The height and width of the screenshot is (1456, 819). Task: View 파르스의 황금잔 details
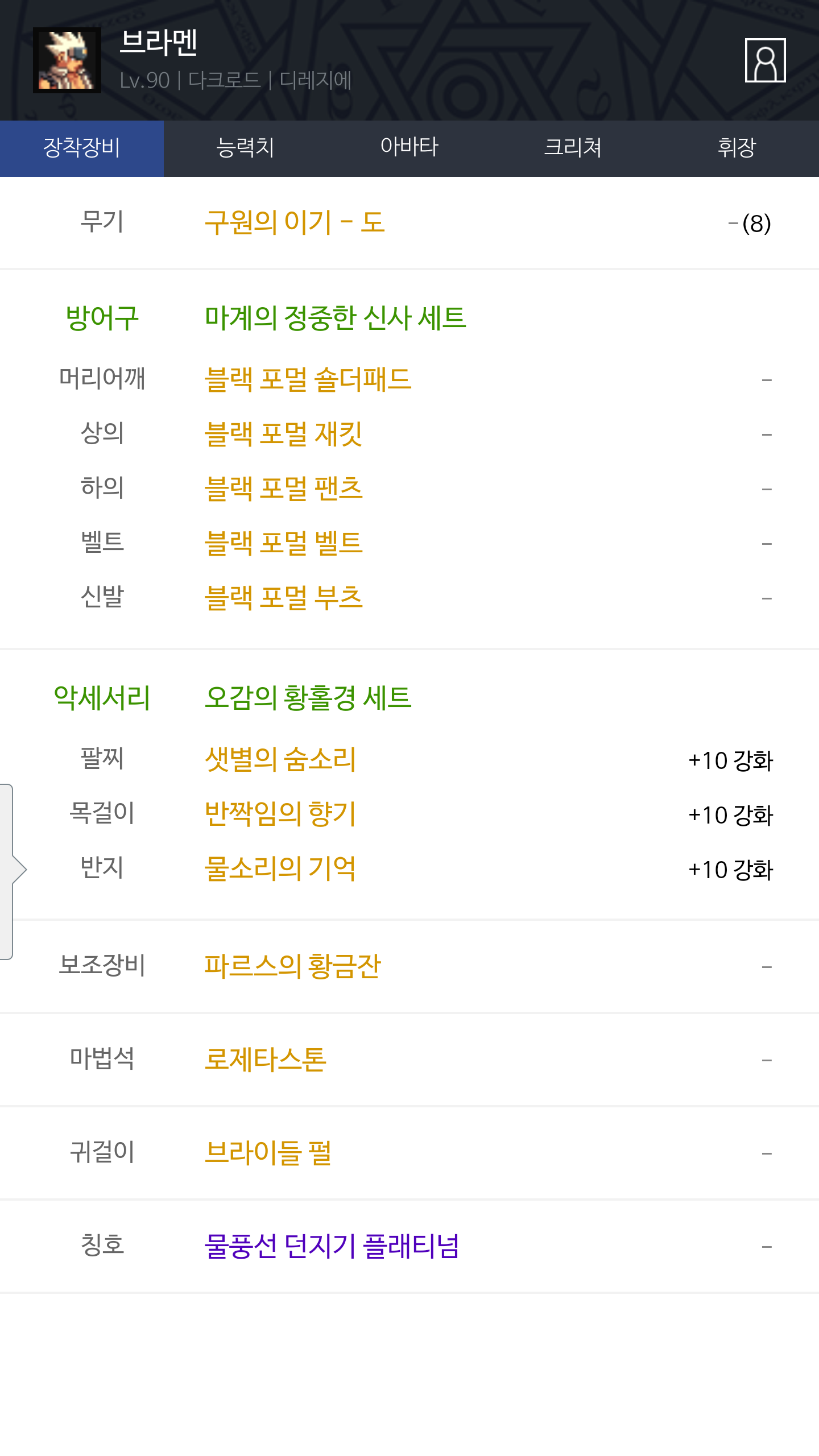click(x=292, y=966)
